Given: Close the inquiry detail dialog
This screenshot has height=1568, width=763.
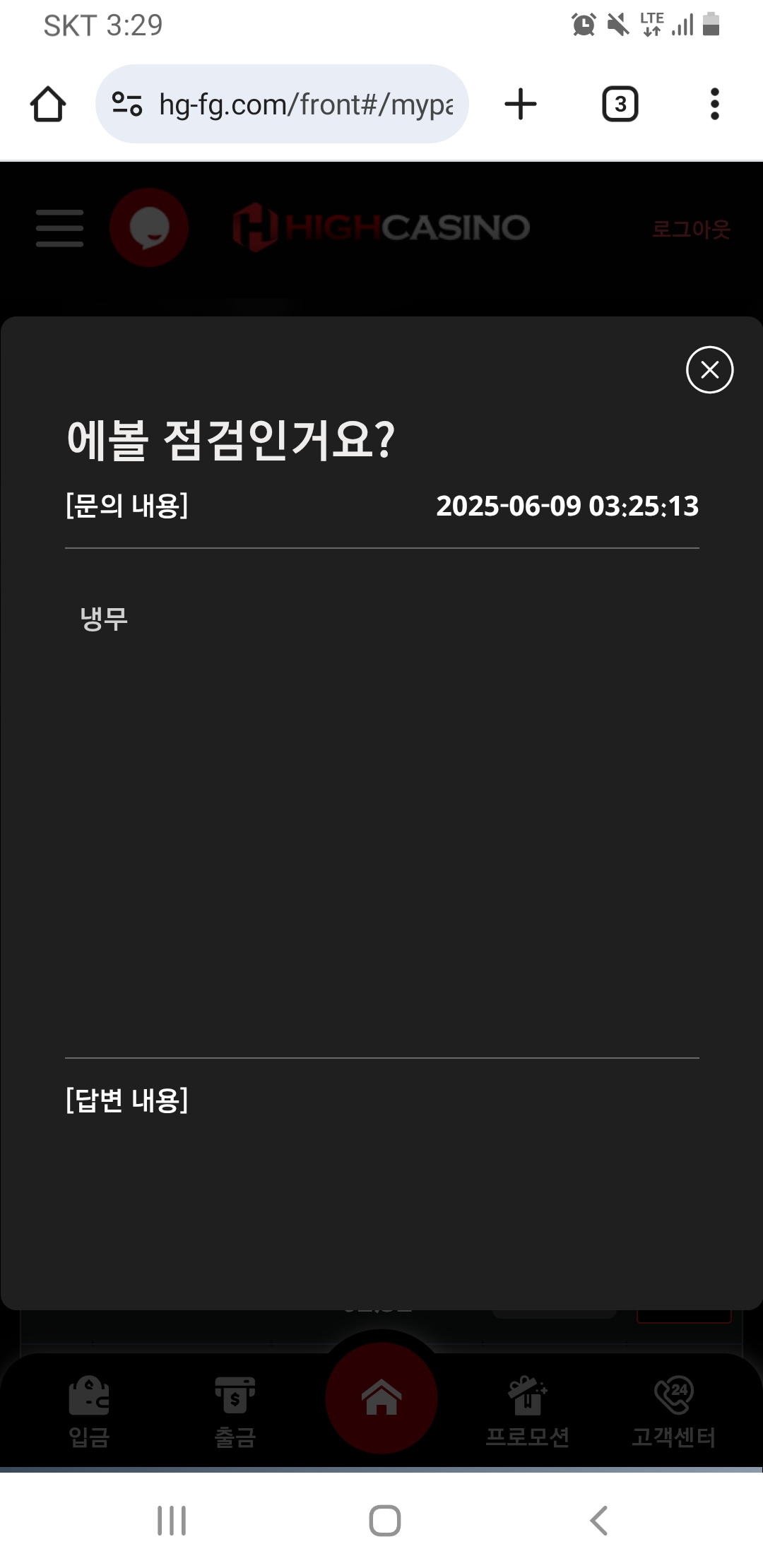Looking at the screenshot, I should tap(709, 369).
